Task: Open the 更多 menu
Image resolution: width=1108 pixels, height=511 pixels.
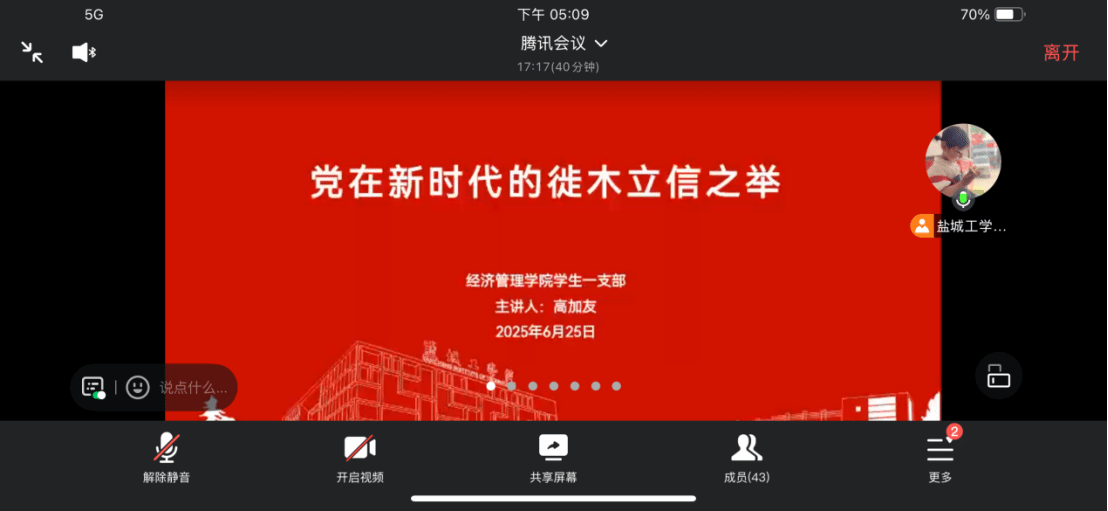Action: 940,459
